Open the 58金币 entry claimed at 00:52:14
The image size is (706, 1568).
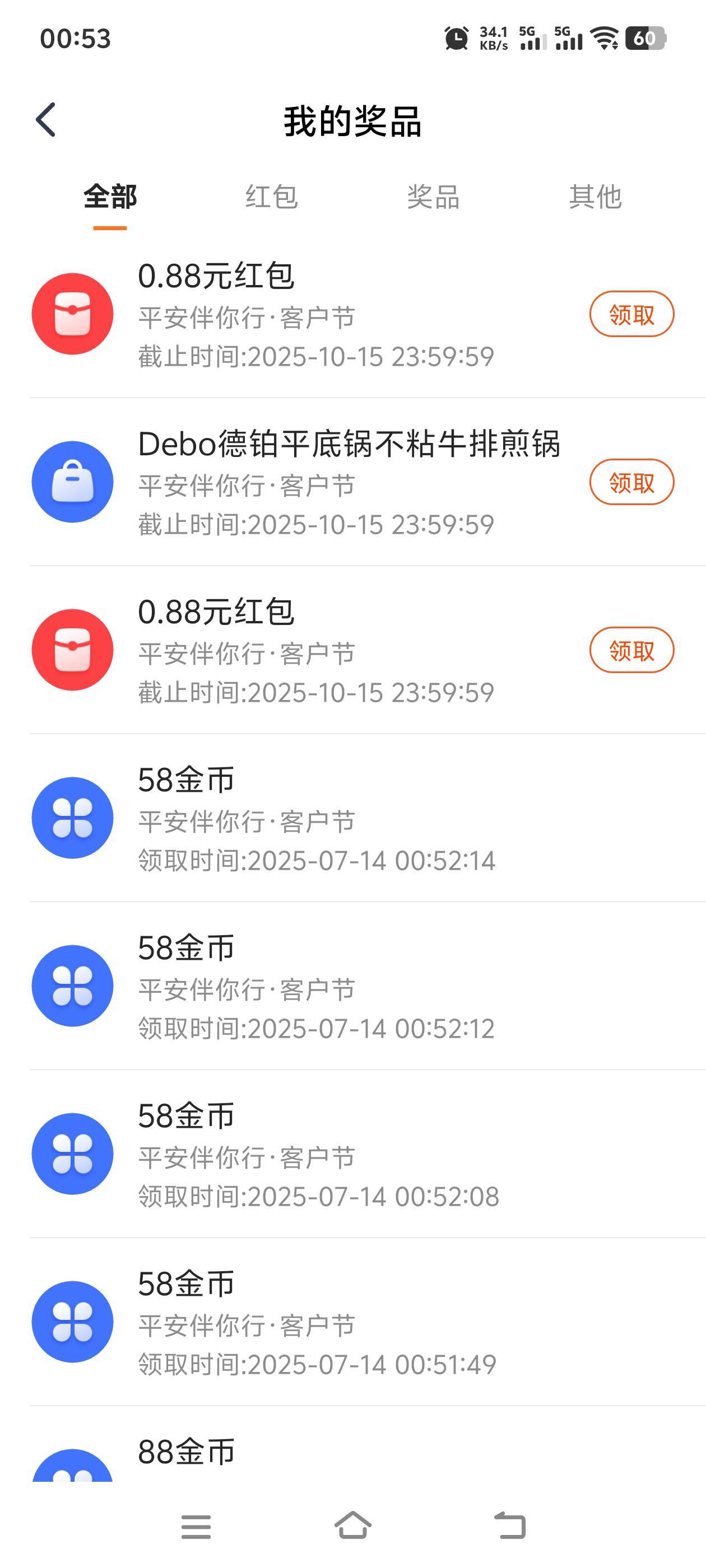(x=368, y=818)
